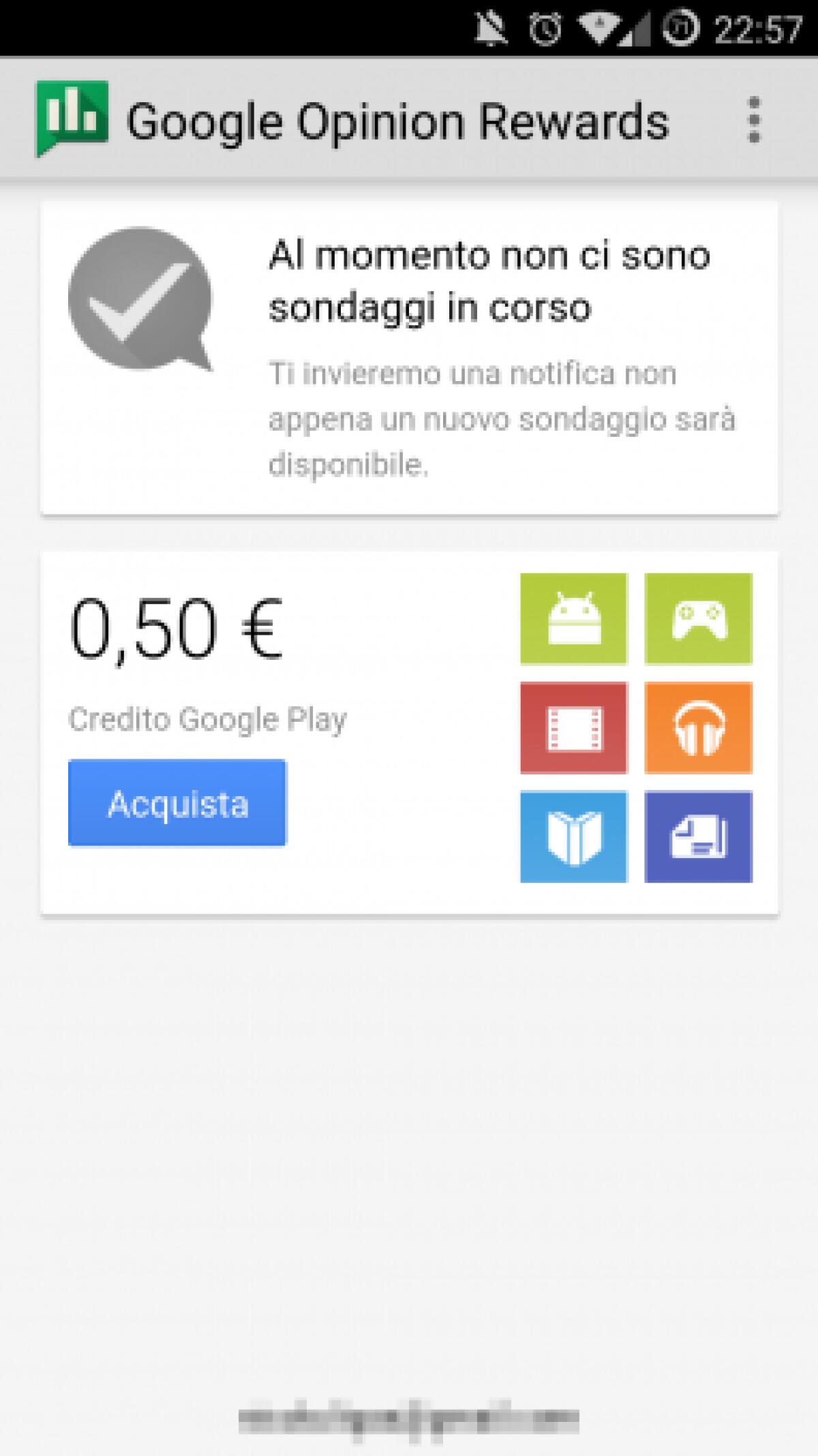Select the Android apps category icon
Viewport: 818px width, 1456px height.
coord(573,618)
